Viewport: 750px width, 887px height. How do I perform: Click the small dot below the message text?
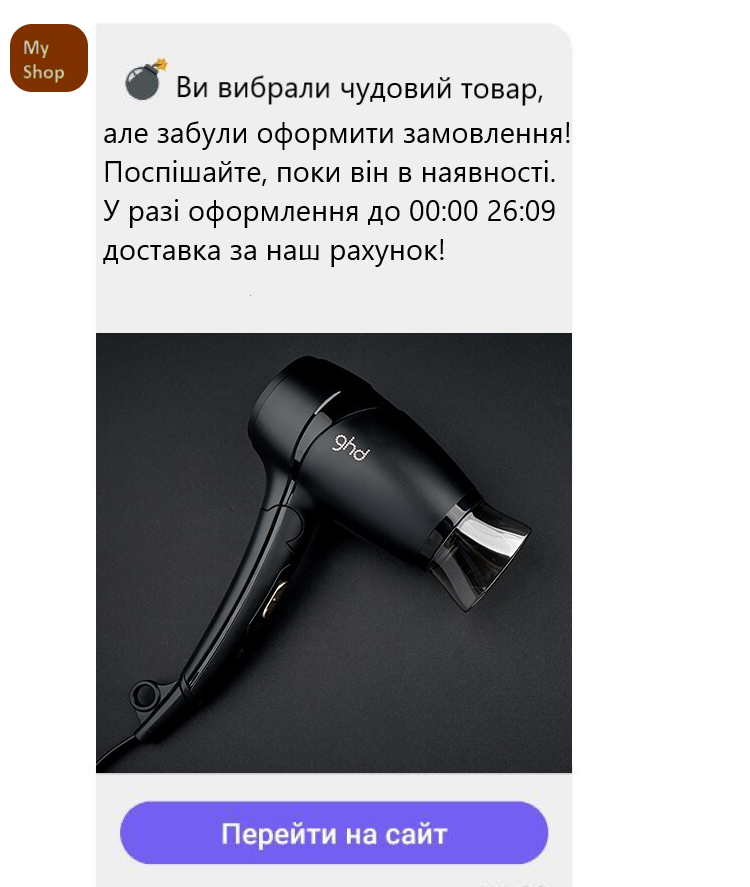tap(250, 295)
